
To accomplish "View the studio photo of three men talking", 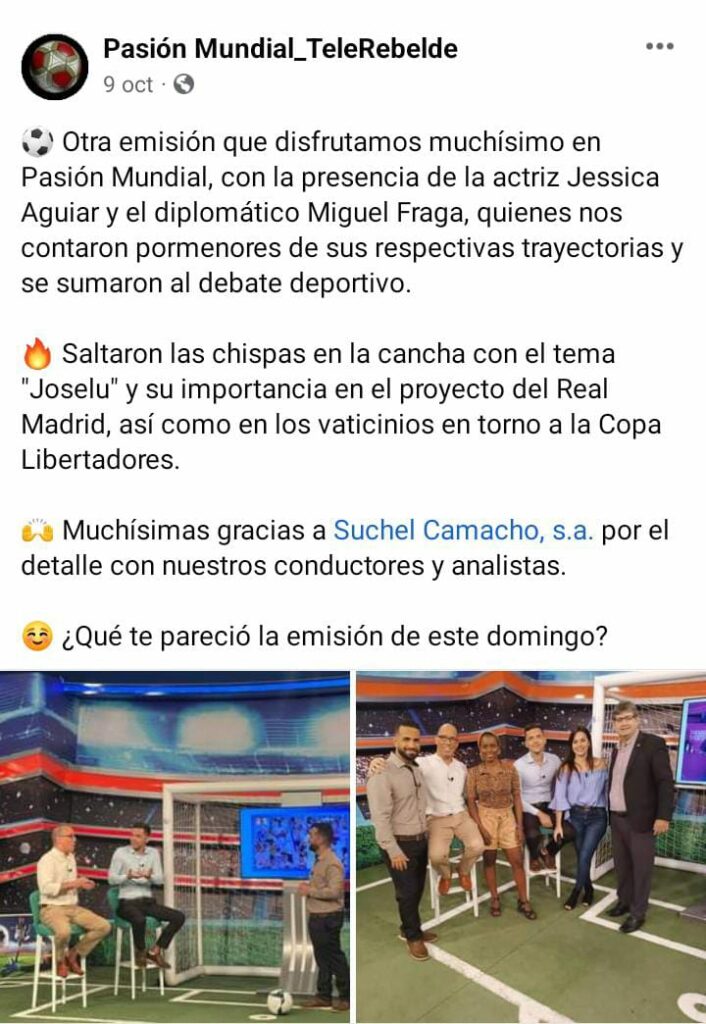I will click(x=175, y=847).
